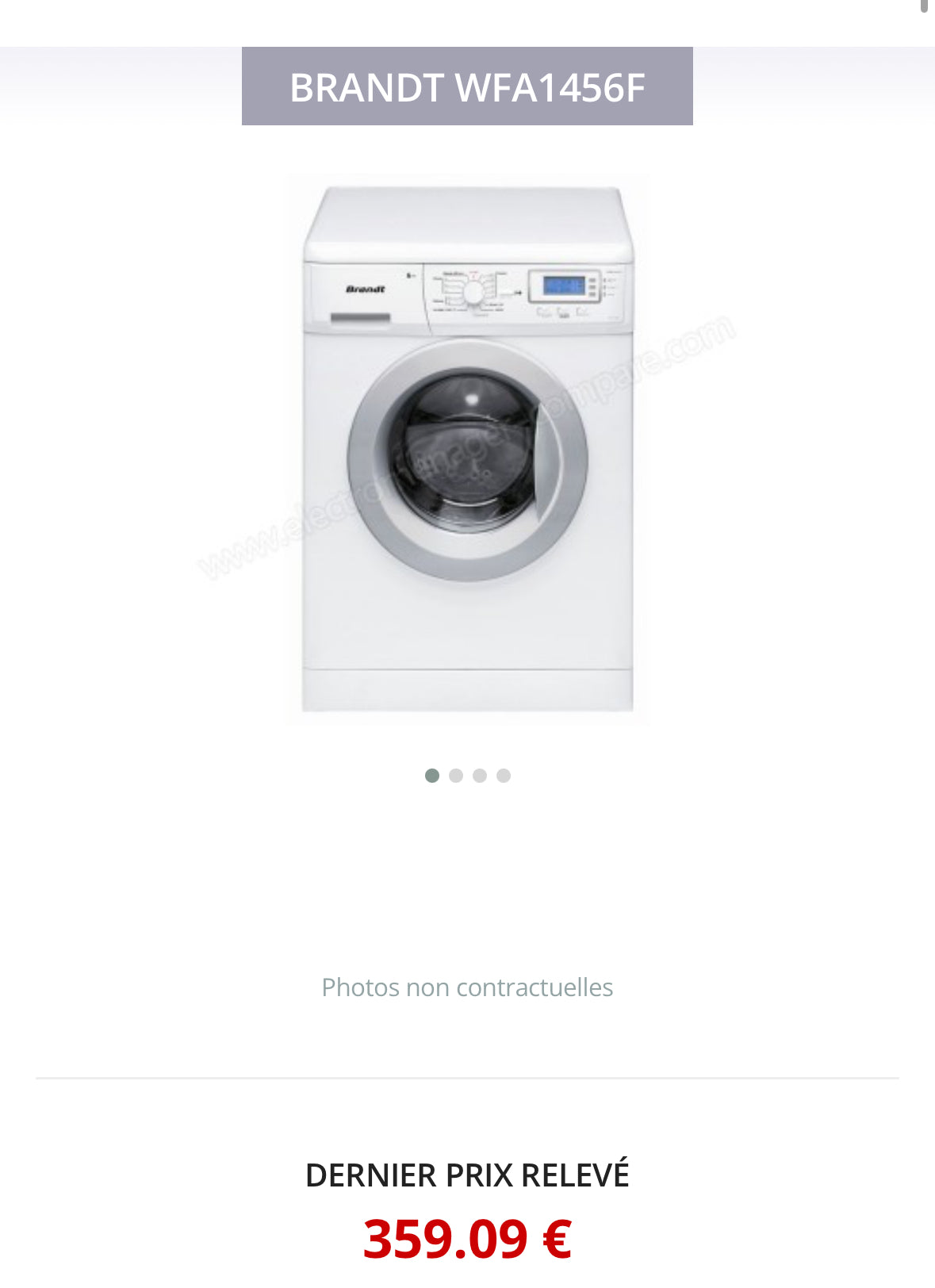The image size is (935, 1288).
Task: Open the Brandt WFA1456F washing machine photo
Action: 468,448
